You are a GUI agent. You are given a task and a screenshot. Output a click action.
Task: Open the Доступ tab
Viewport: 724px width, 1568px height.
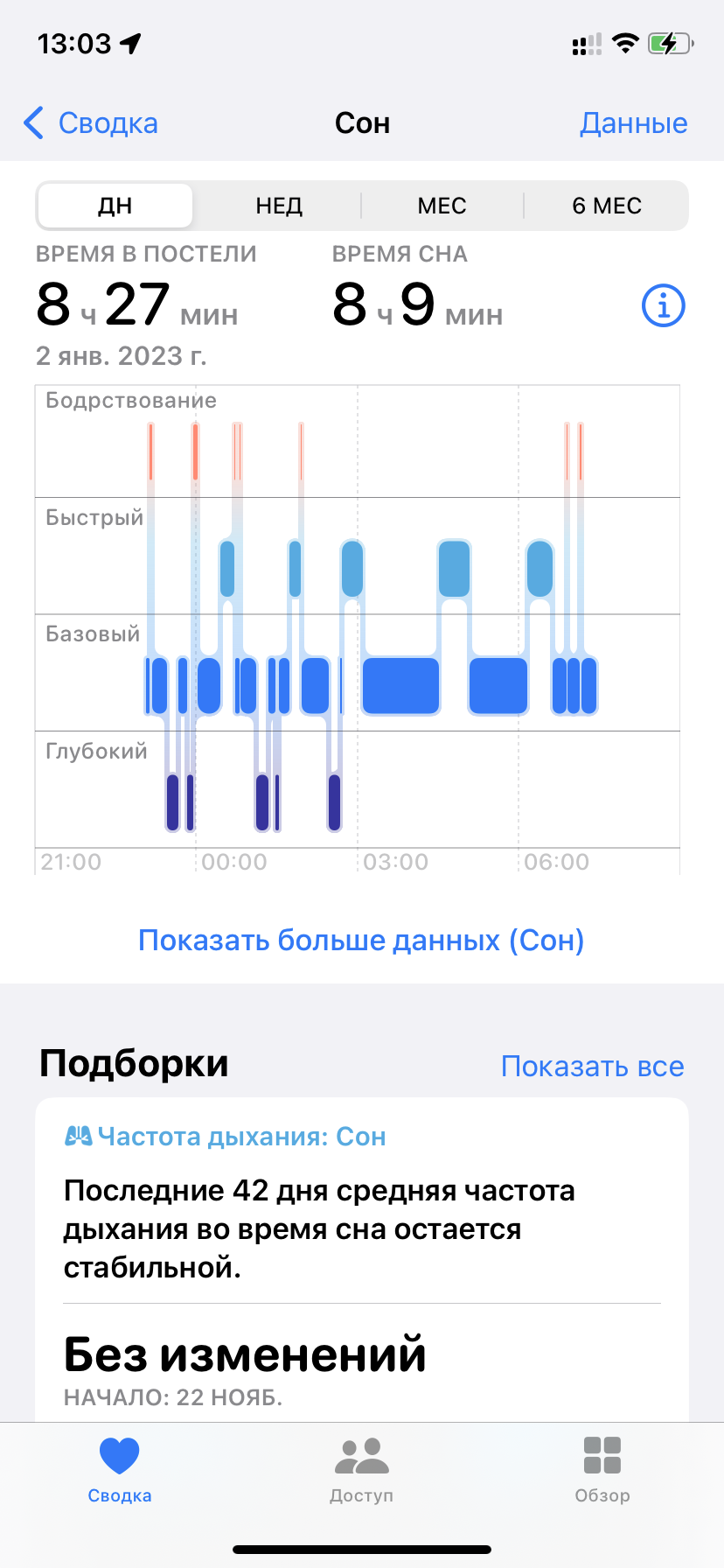(x=361, y=1472)
